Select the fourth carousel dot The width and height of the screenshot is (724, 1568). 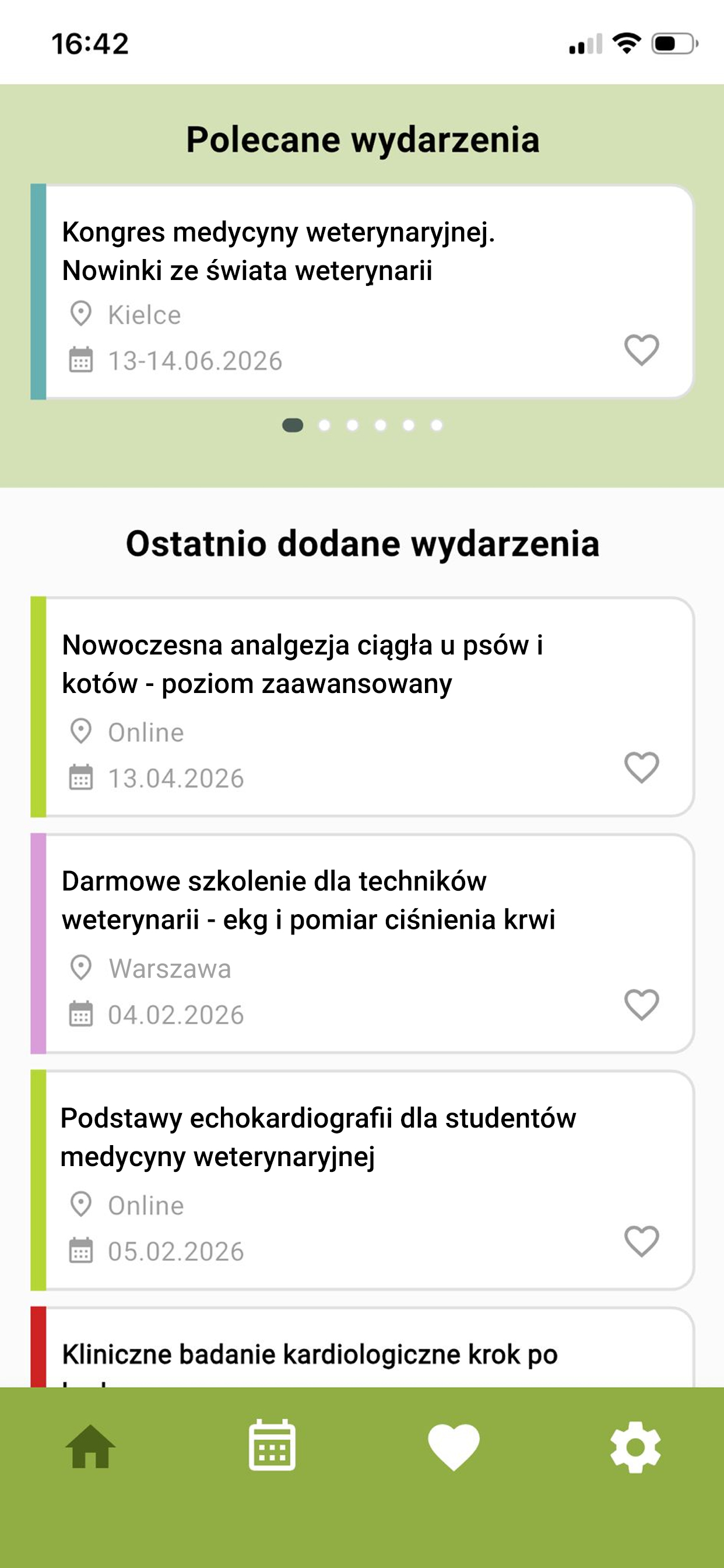point(379,425)
